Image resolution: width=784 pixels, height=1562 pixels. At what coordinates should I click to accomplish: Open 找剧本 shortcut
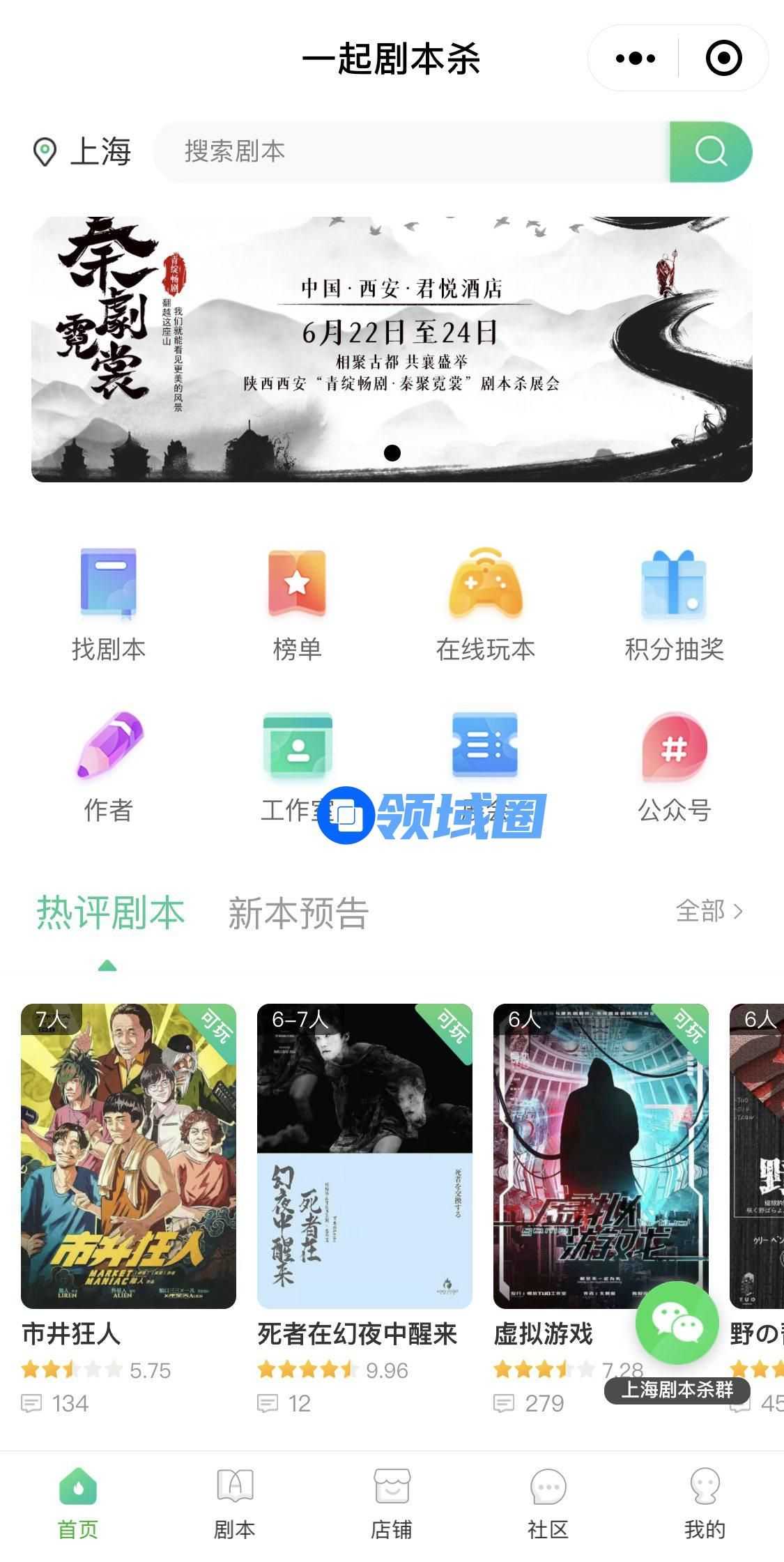pos(108,604)
